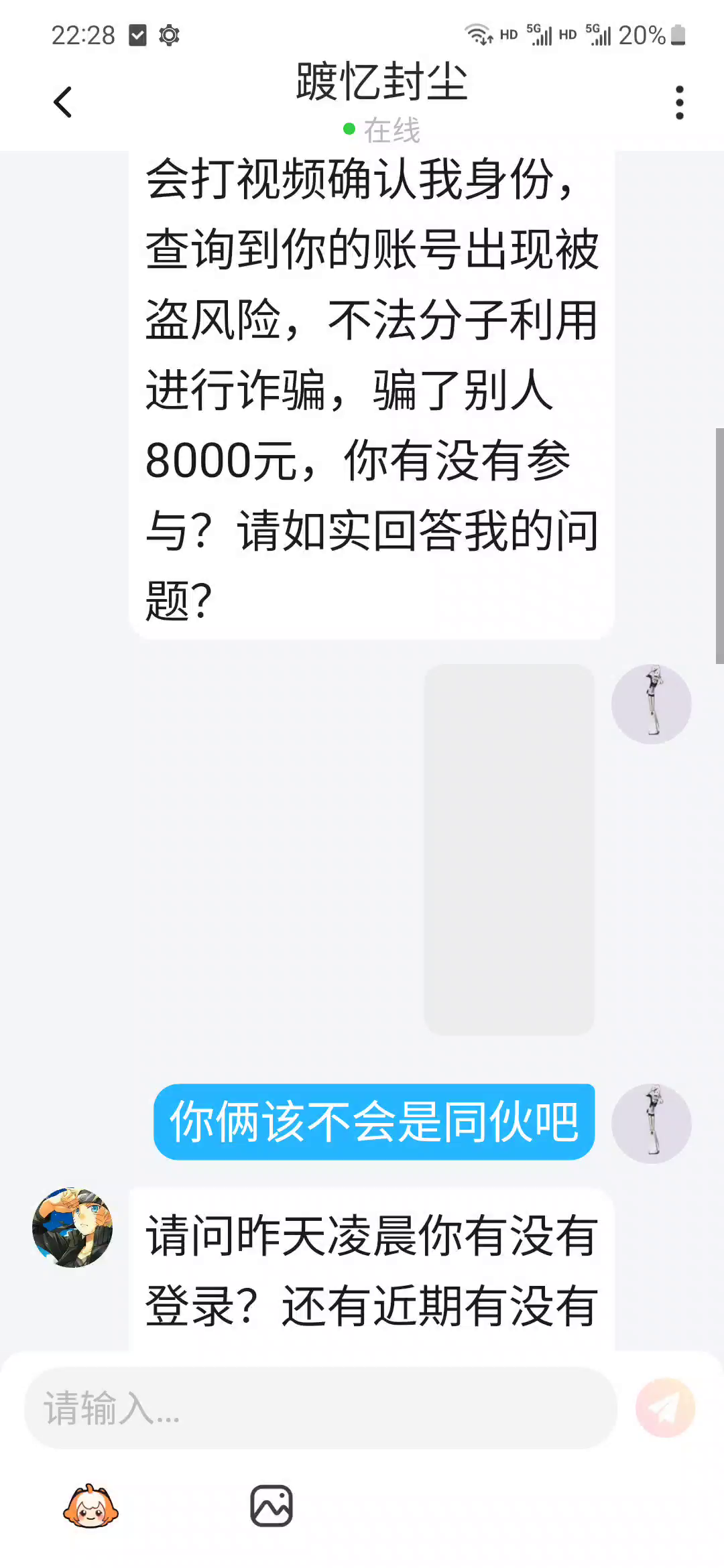Open my avatar beside 你俩该不会是同伙吧
This screenshot has width=724, height=1568.
tap(651, 1123)
